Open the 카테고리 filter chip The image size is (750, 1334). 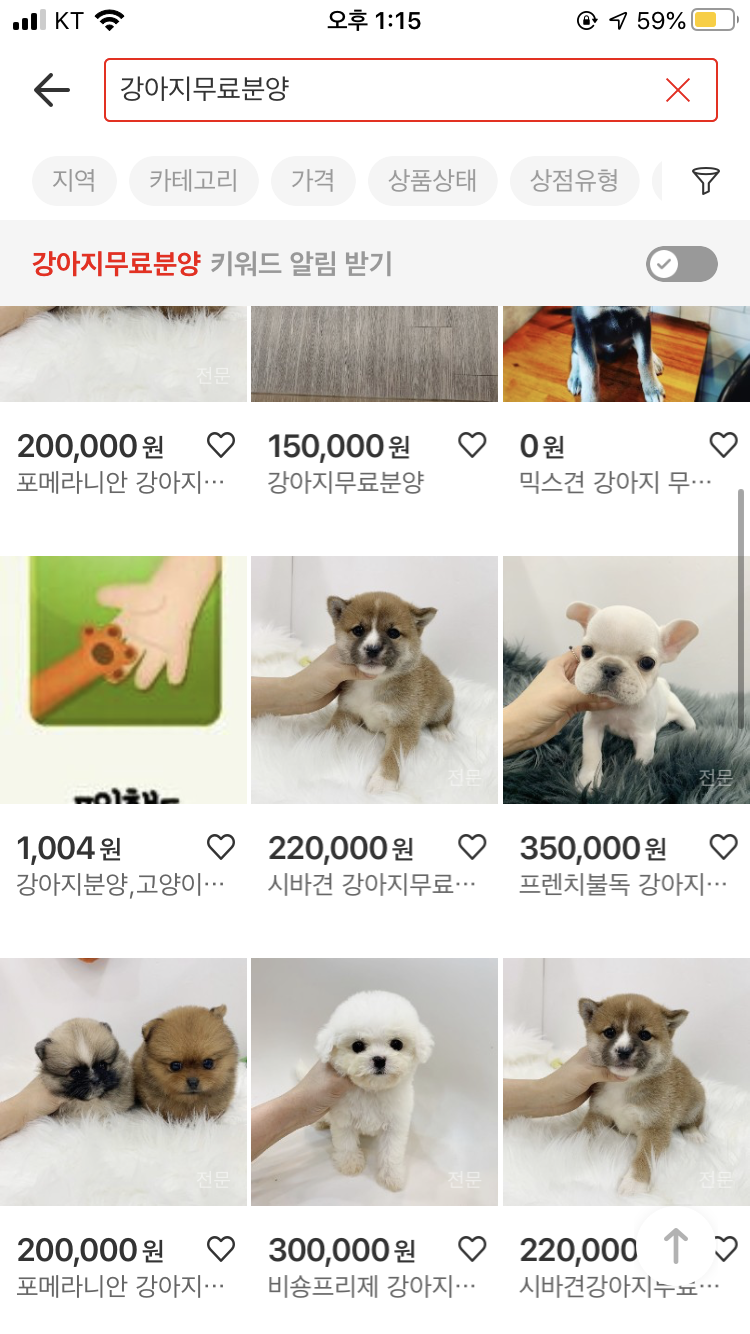(x=193, y=181)
